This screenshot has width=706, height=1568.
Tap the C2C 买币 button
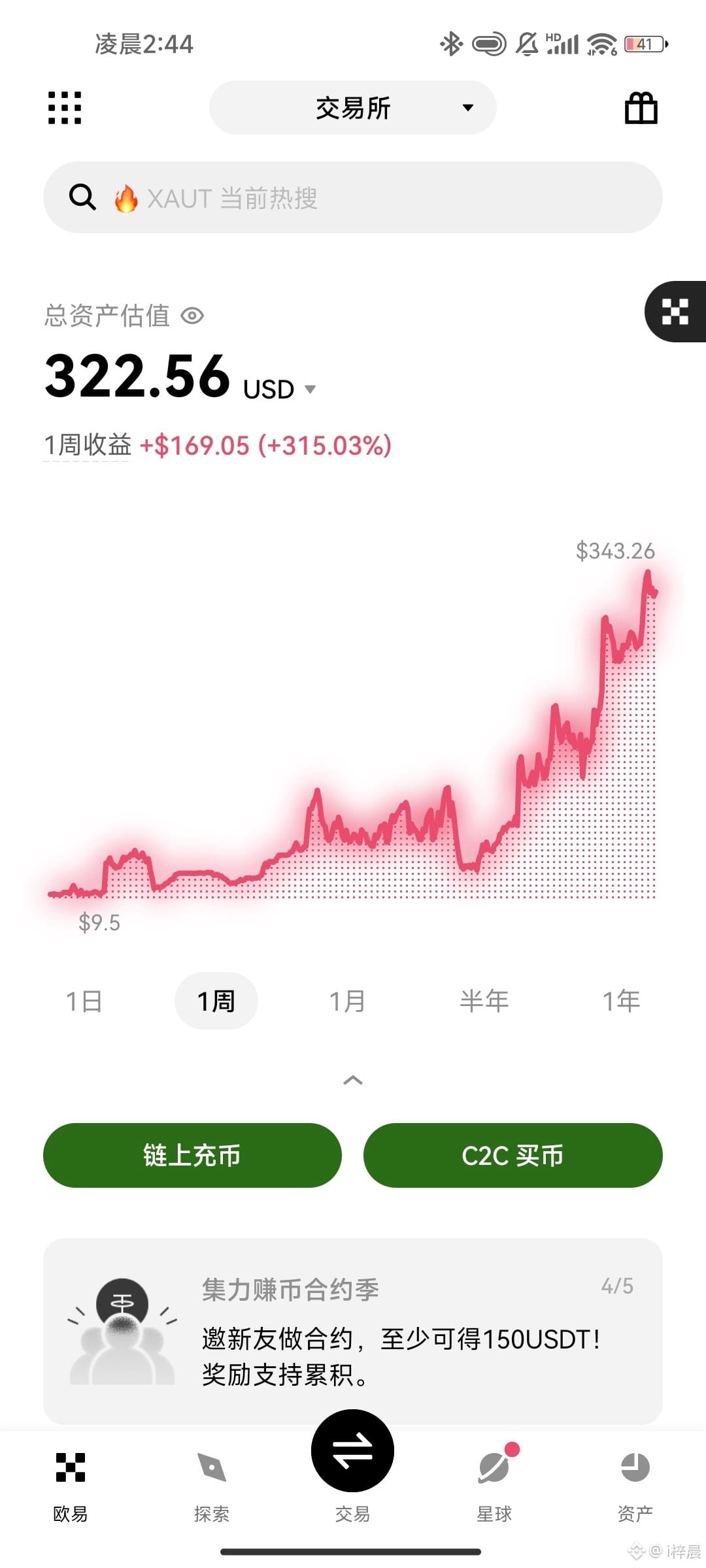pos(513,1155)
